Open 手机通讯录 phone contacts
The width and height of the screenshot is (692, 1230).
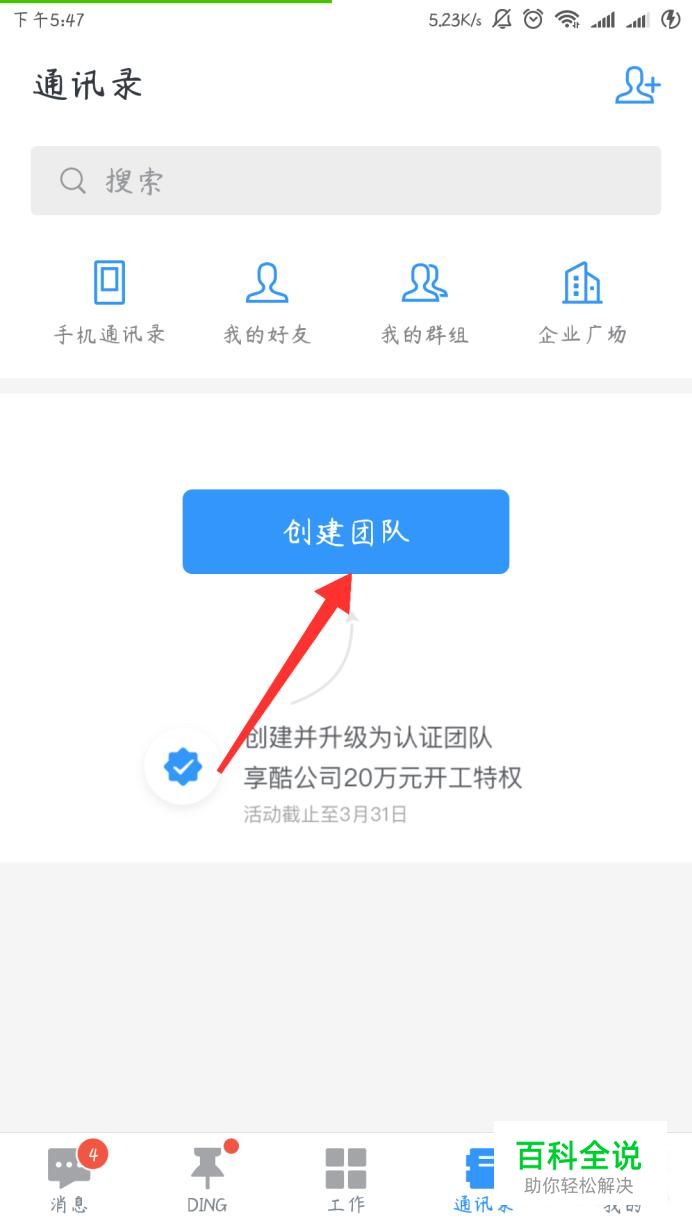point(109,301)
